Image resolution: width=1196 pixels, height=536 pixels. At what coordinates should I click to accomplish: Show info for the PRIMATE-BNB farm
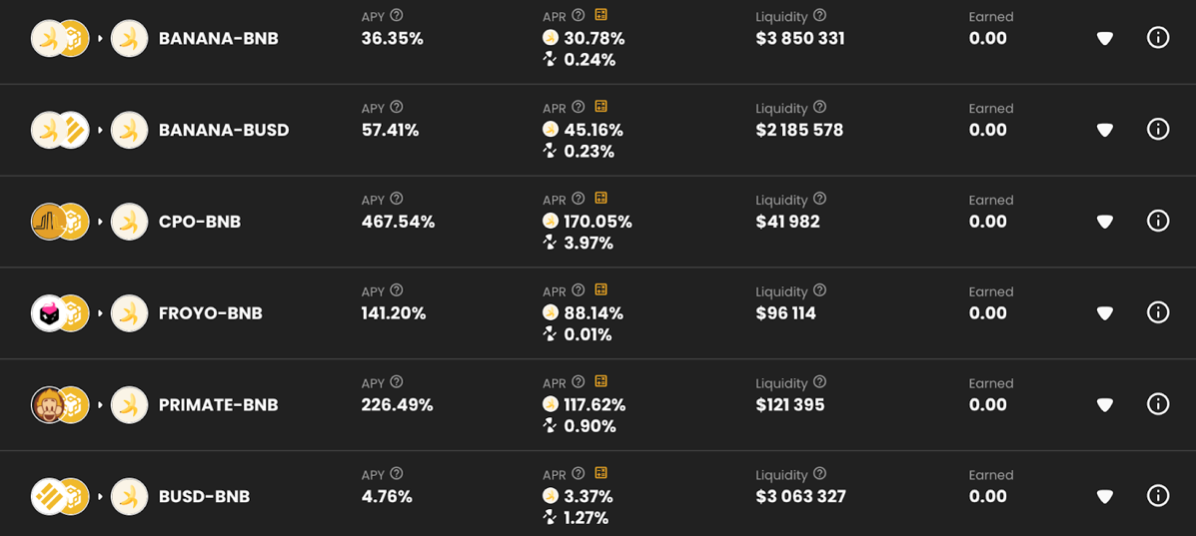[1158, 404]
